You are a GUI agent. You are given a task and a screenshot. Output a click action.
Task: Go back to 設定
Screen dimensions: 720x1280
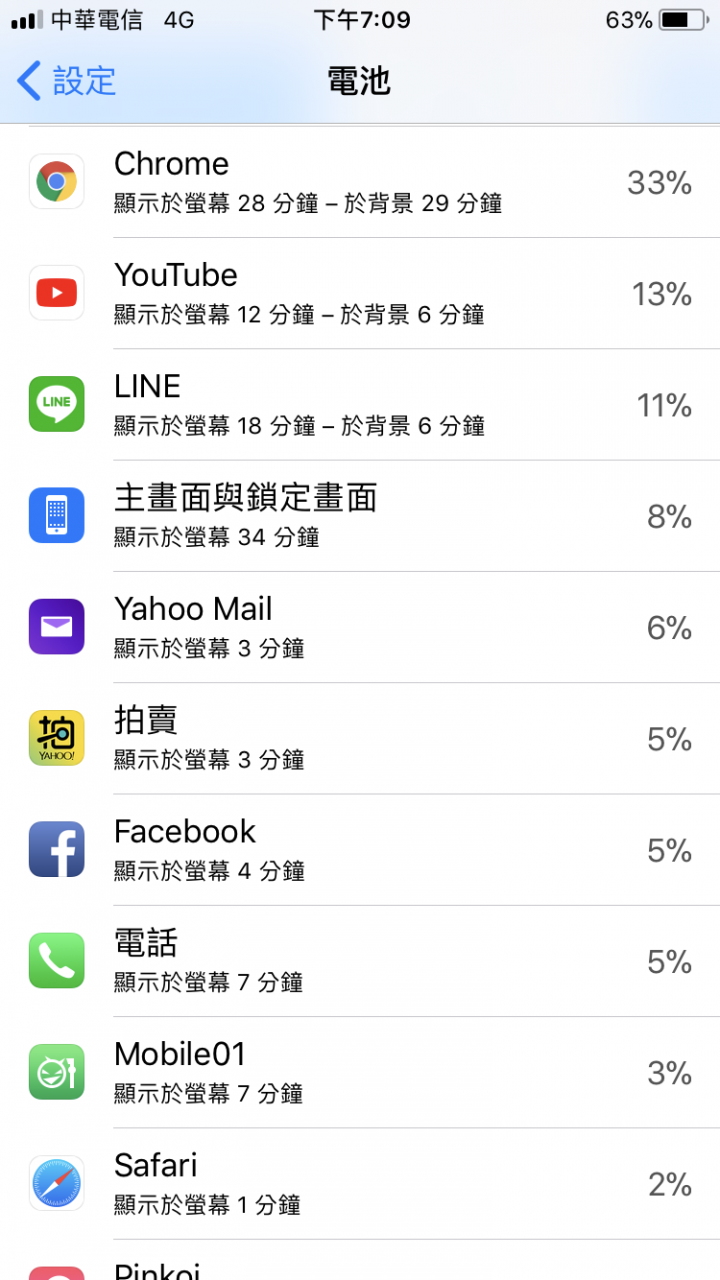[x=66, y=81]
